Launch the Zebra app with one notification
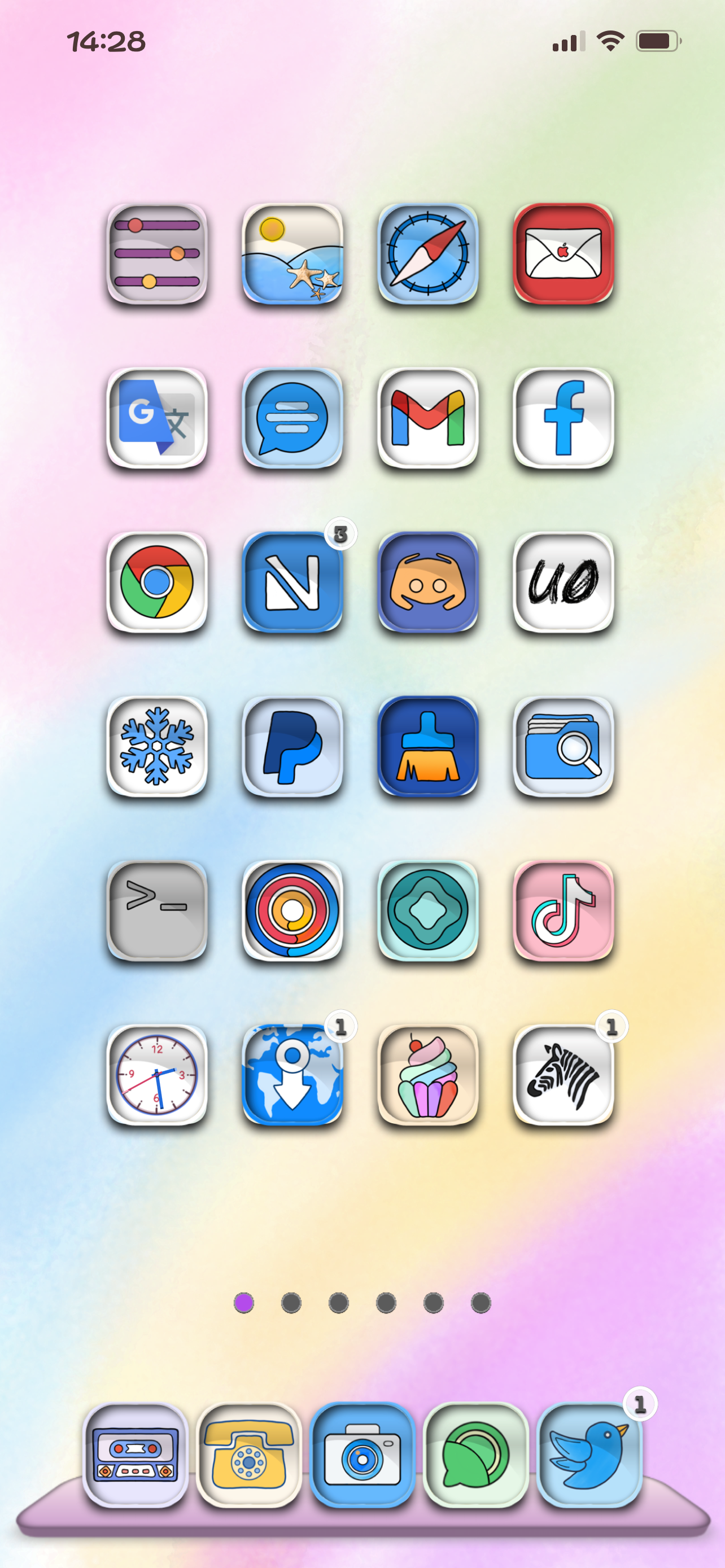Image resolution: width=725 pixels, height=1568 pixels. coord(563,1076)
